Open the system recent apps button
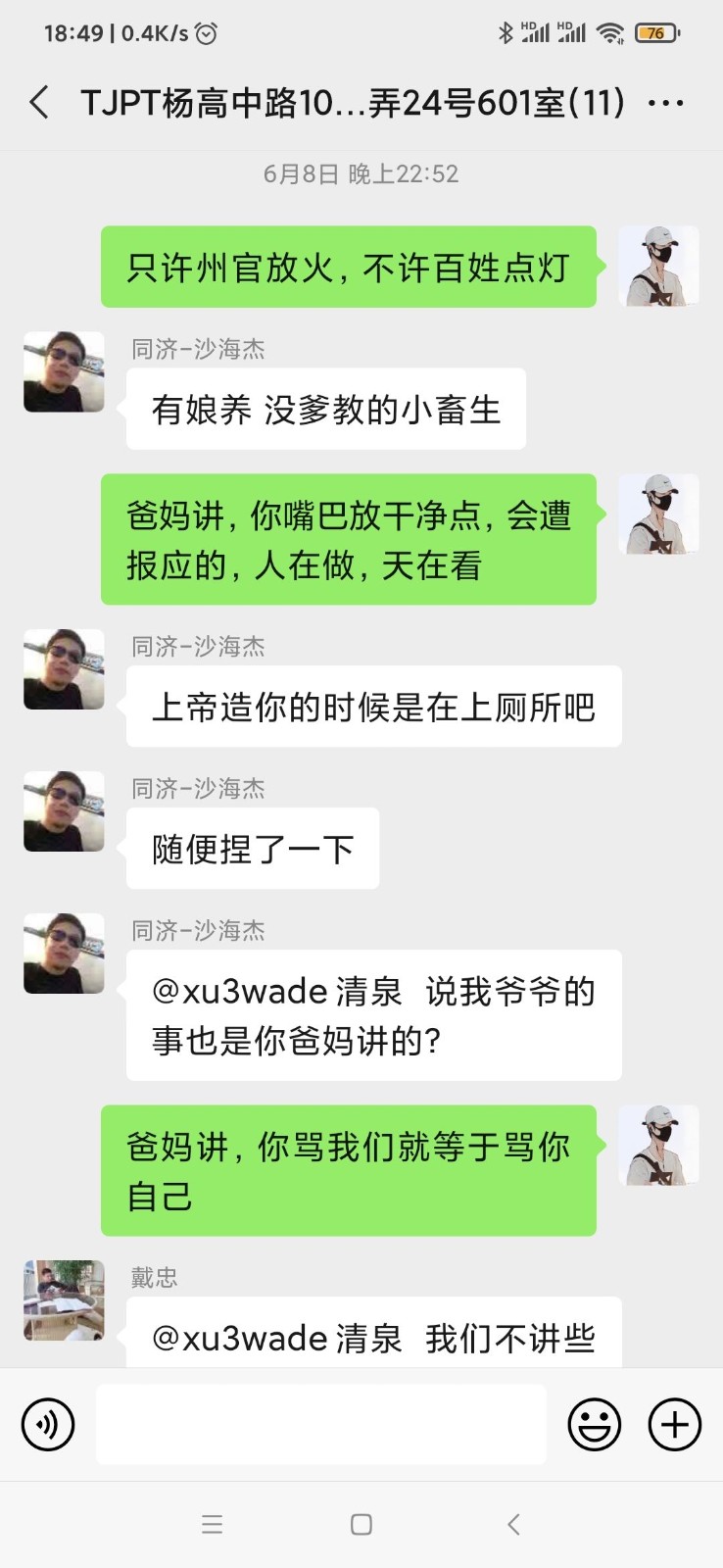Viewport: 723px width, 1568px height. coord(212,1524)
